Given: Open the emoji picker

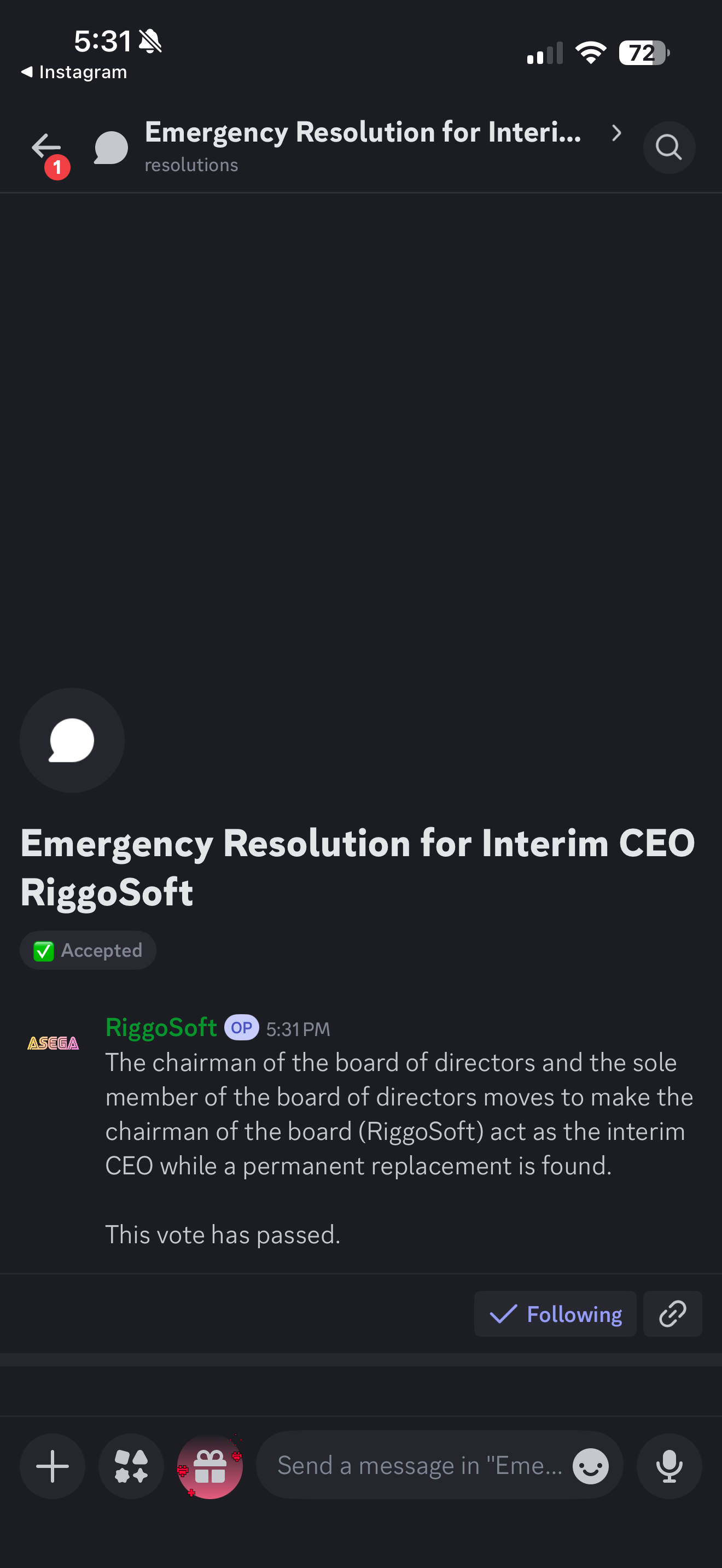Looking at the screenshot, I should (590, 1466).
